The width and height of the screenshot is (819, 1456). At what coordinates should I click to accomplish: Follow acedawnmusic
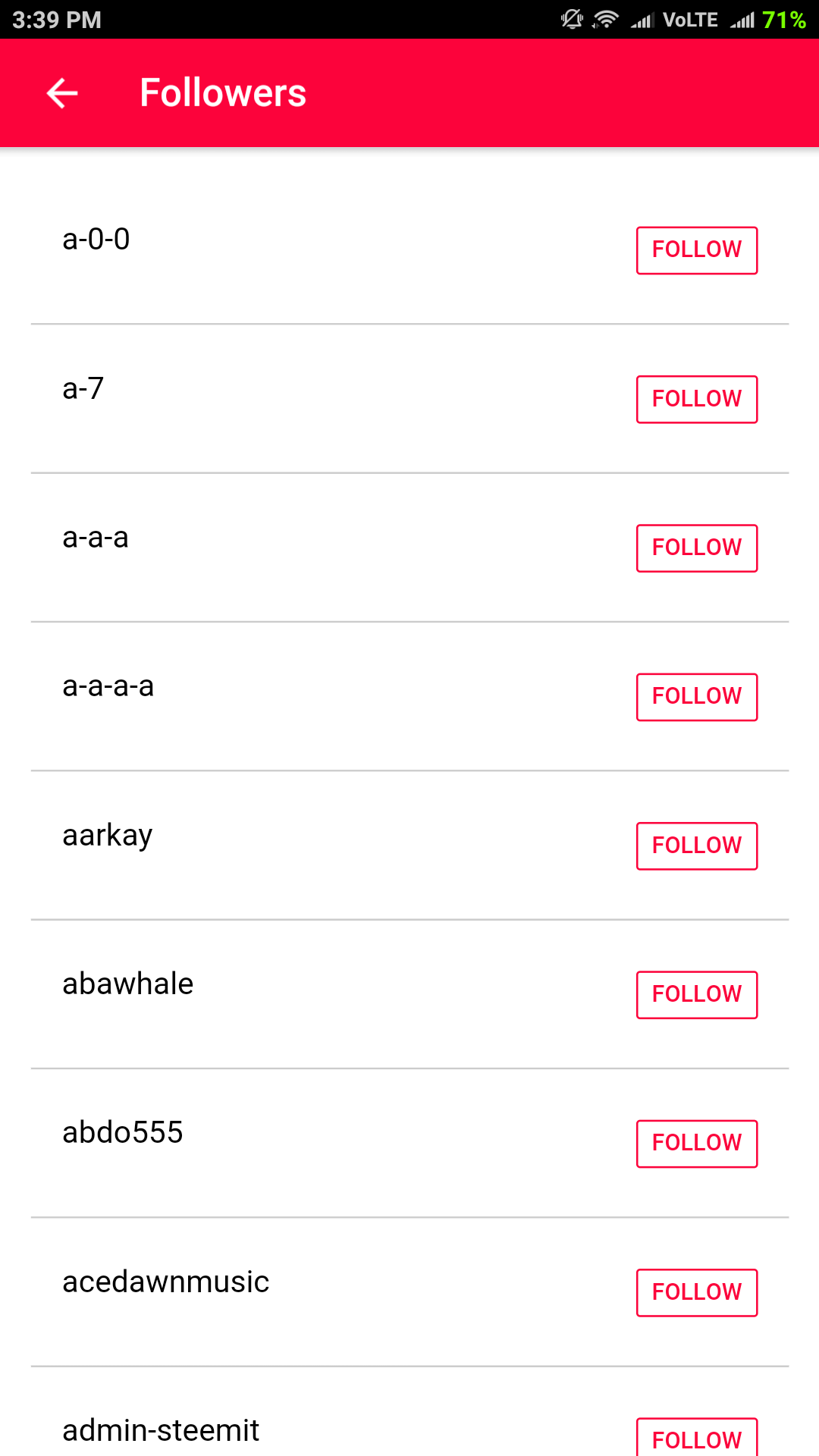pos(697,1292)
